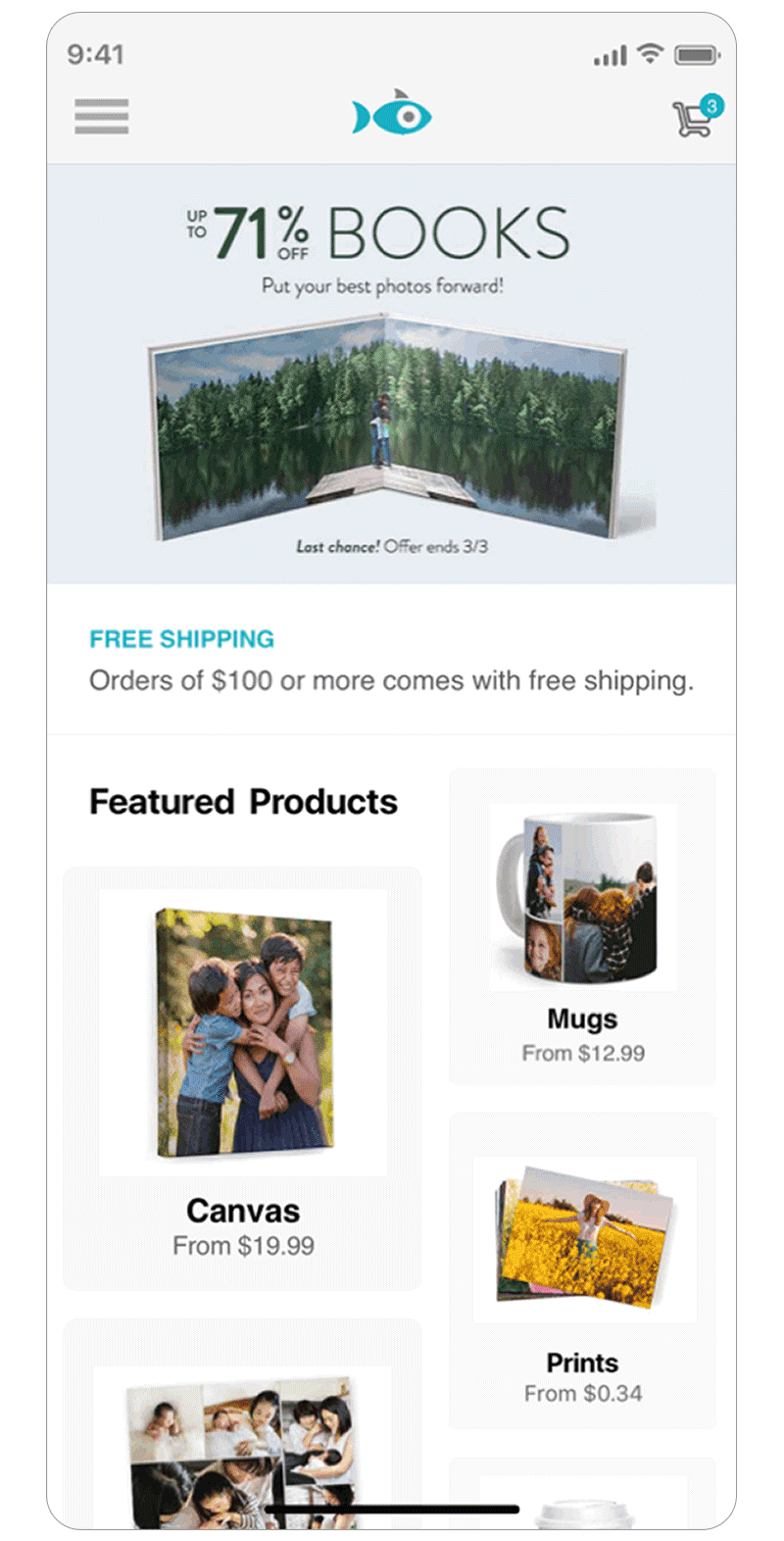Tap the Snapfish fish logo
784x1541 pixels.
[392, 116]
